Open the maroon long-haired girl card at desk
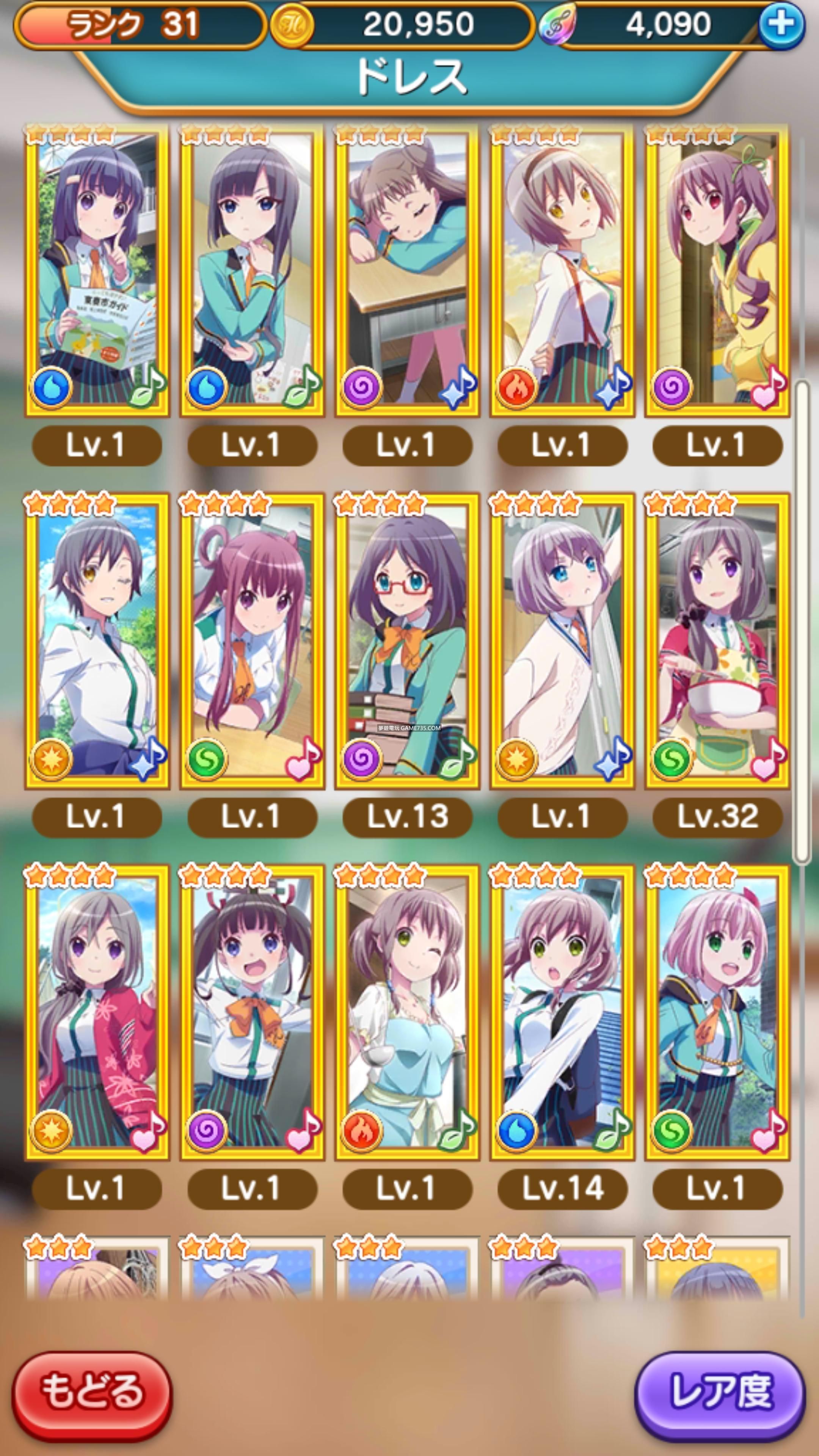 252,642
